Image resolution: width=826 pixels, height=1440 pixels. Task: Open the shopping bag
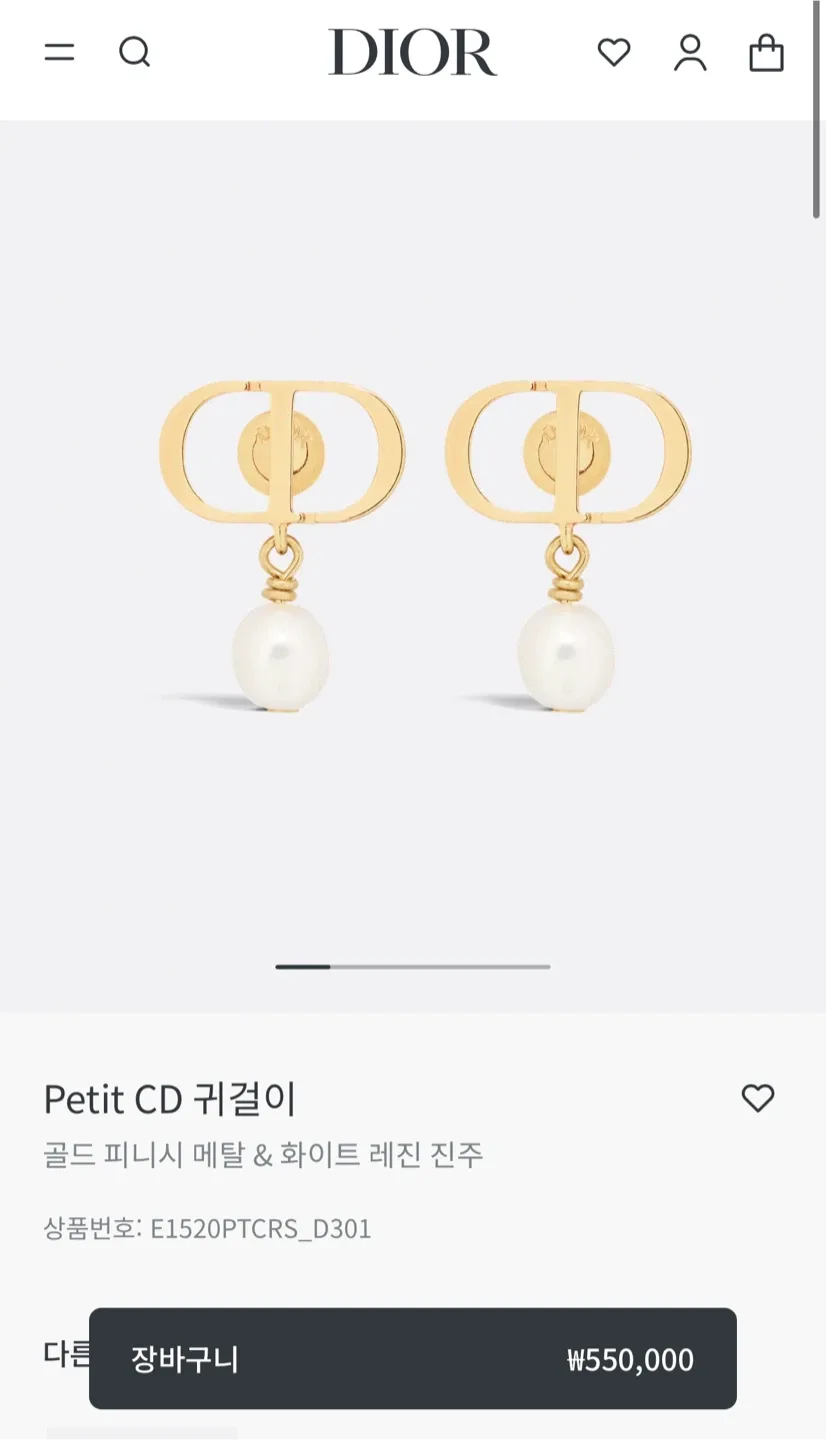tap(766, 52)
